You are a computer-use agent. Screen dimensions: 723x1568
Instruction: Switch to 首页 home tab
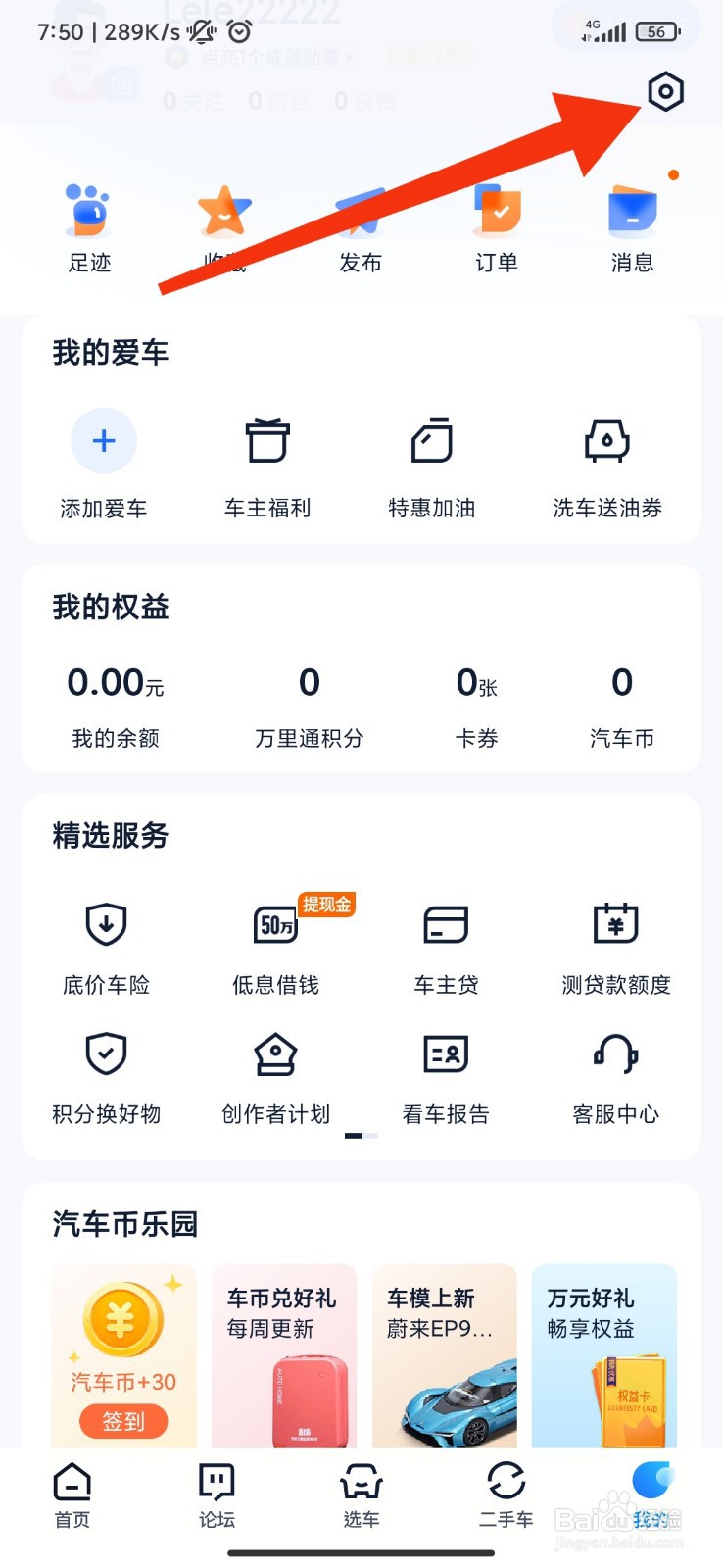click(x=72, y=1495)
